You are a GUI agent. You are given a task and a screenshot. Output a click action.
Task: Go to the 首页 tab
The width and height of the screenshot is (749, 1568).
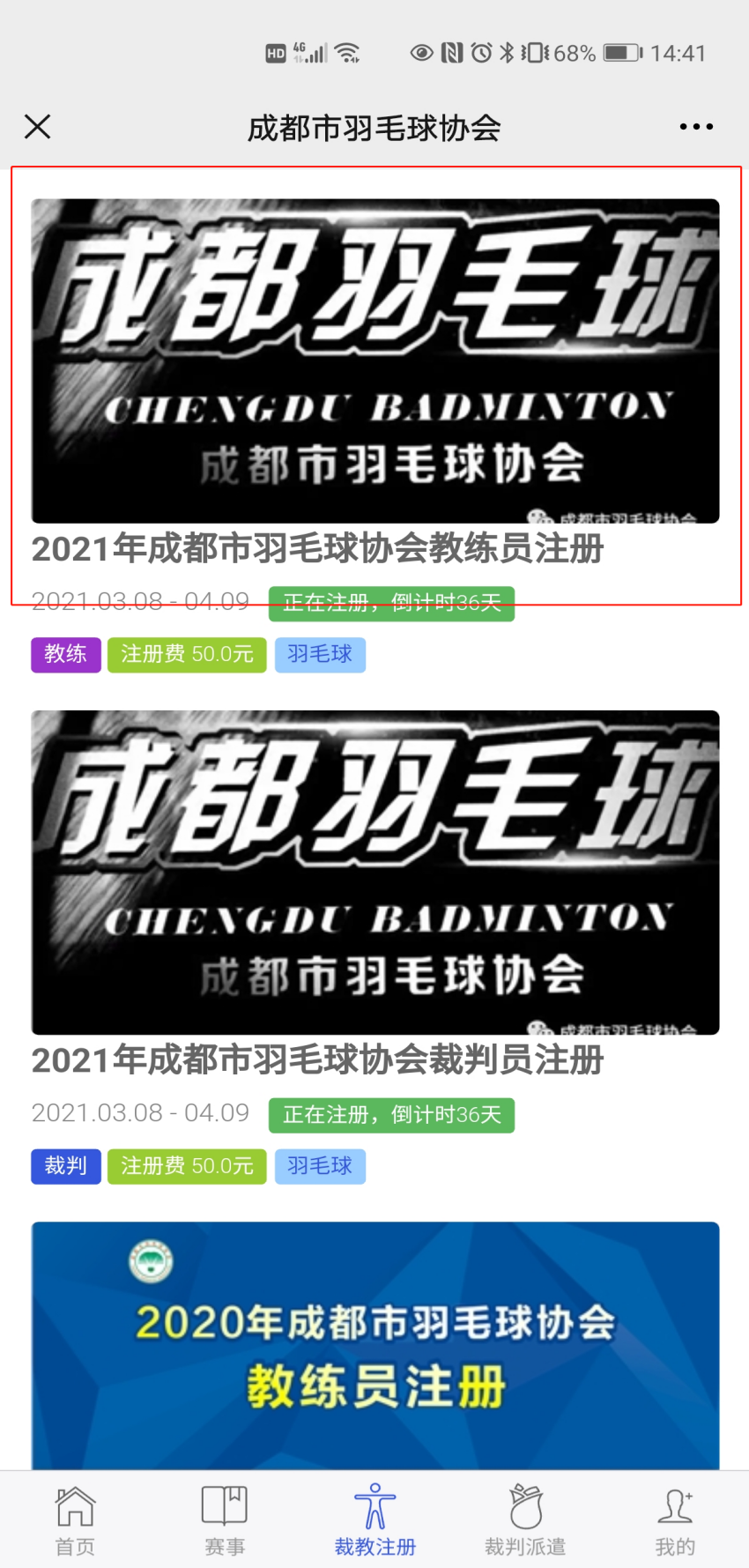(x=75, y=1520)
